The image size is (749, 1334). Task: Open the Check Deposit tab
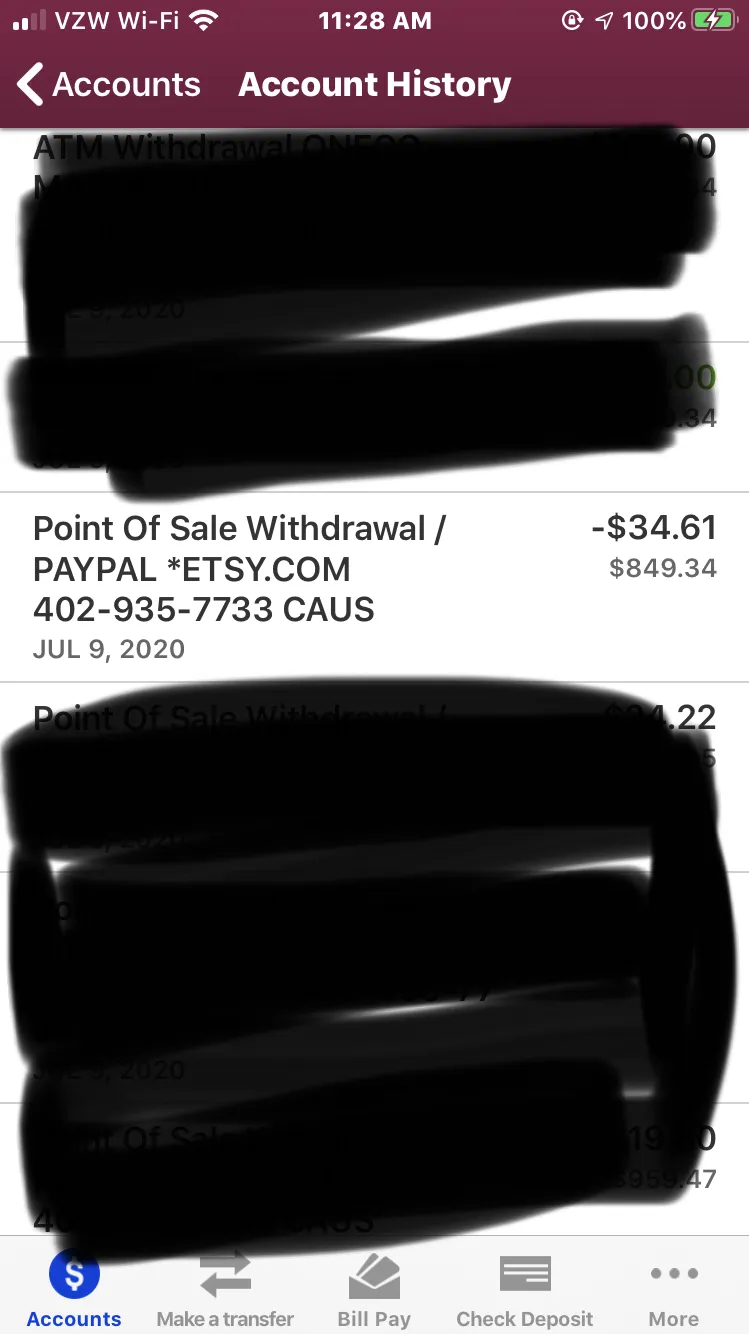click(524, 1290)
